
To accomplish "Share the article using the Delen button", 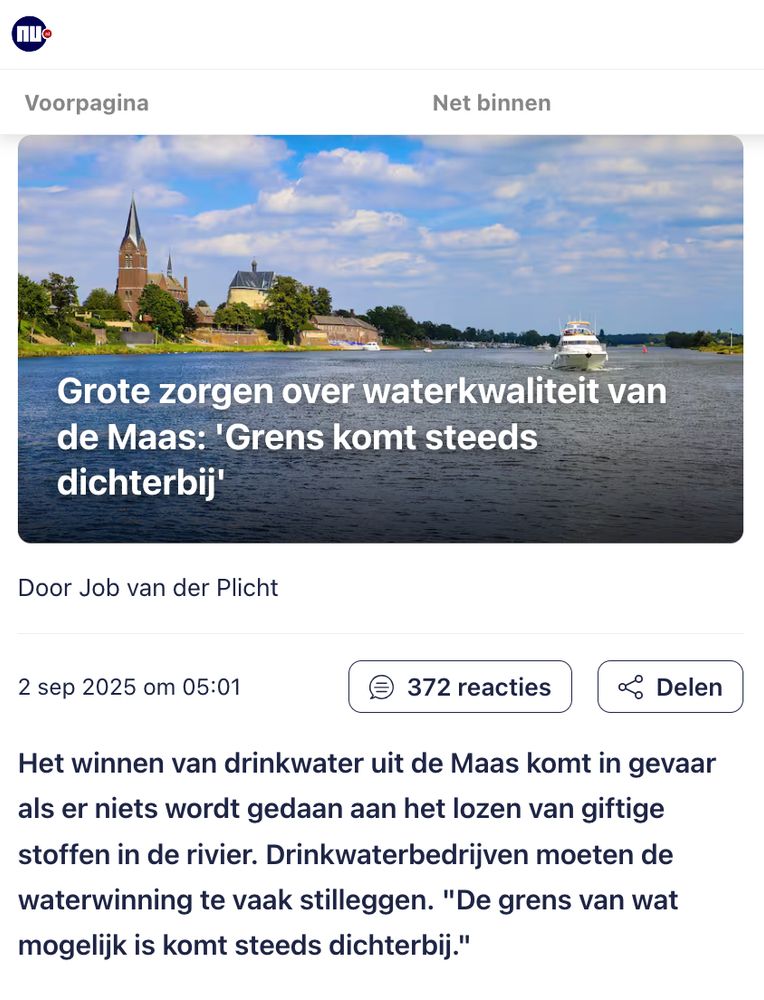I will coord(670,687).
